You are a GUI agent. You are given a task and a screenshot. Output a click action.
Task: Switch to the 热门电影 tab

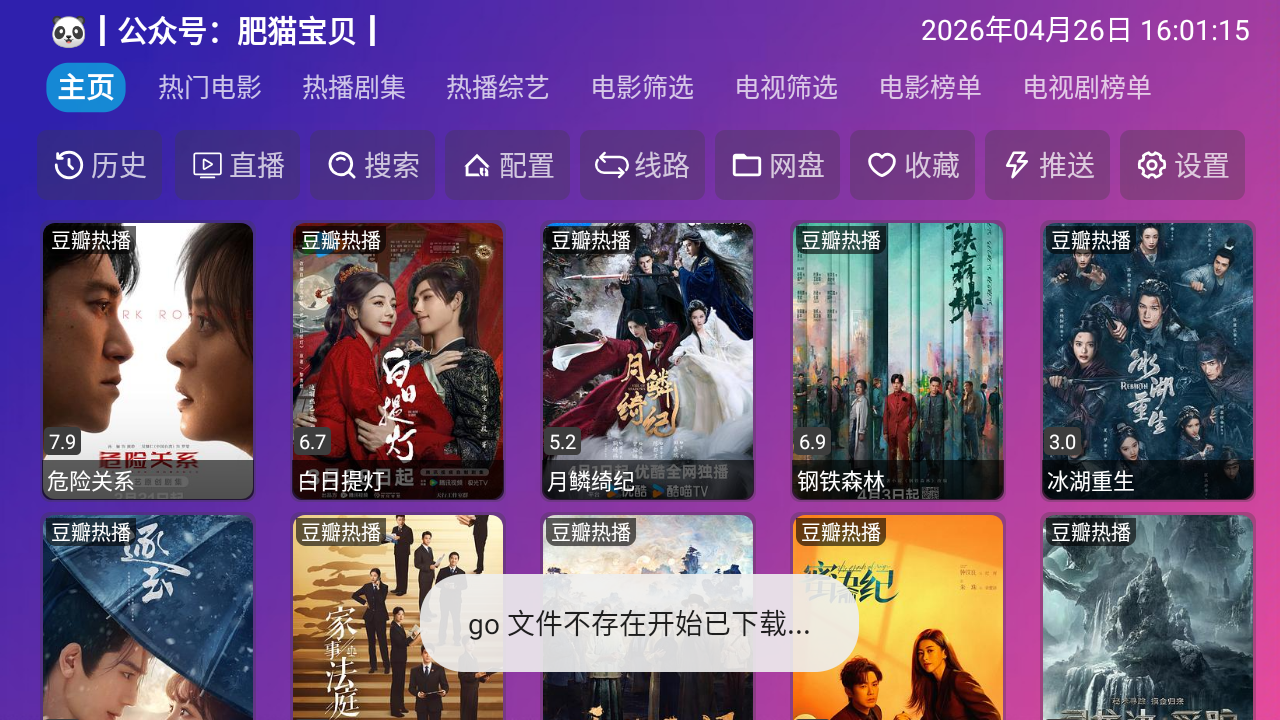click(210, 88)
